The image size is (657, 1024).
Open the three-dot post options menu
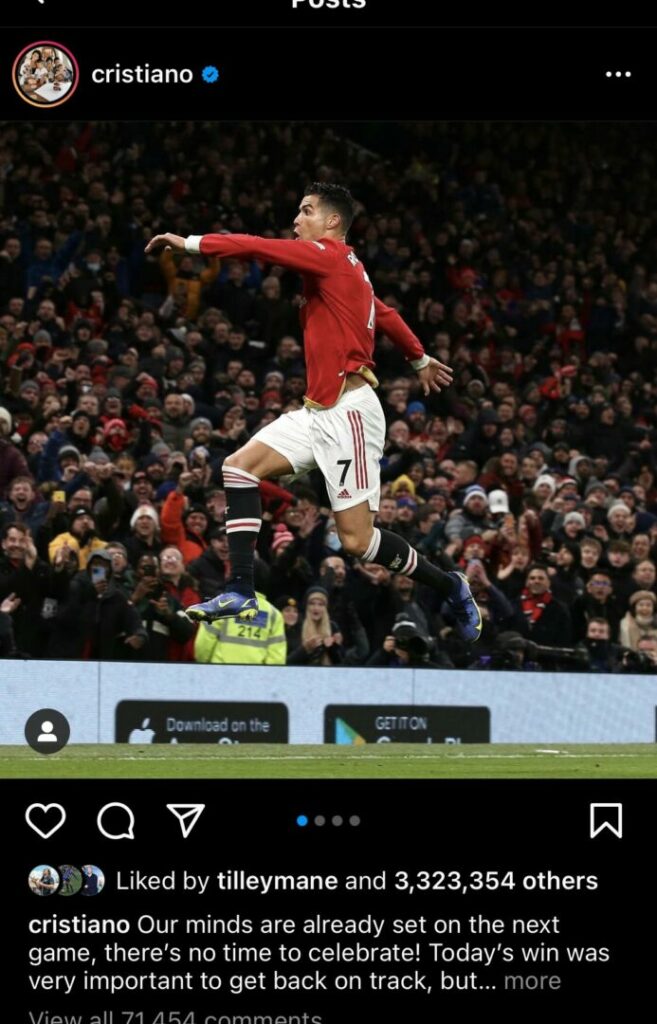(618, 74)
